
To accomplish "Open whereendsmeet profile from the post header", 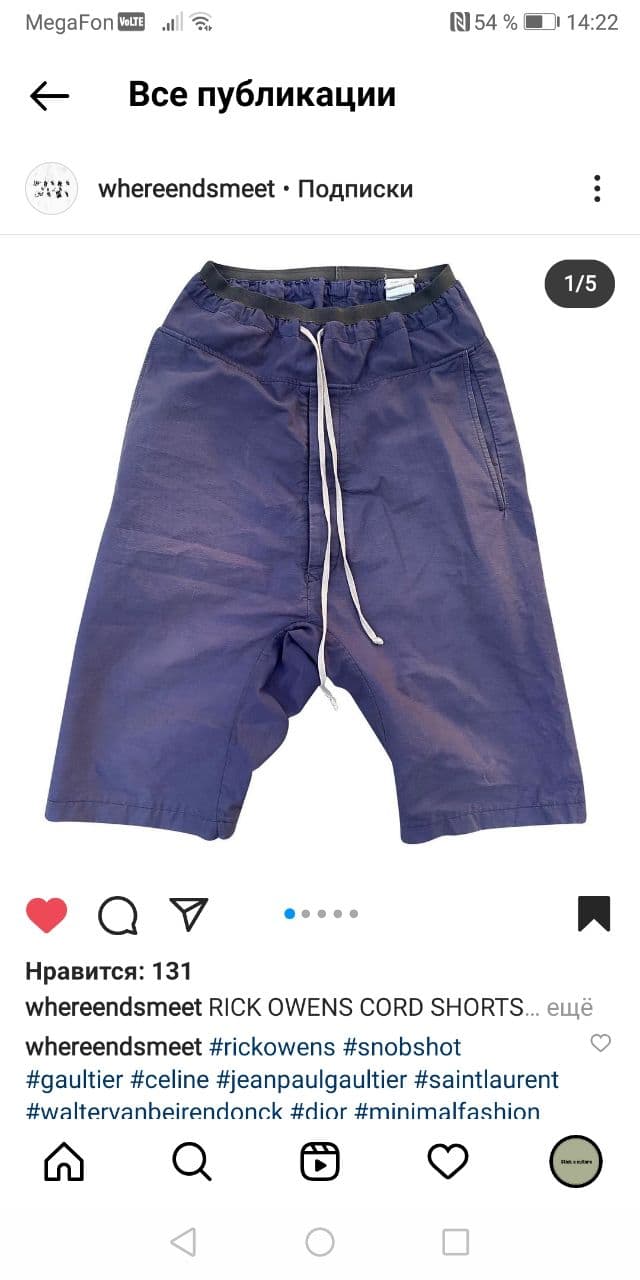I will tap(185, 189).
